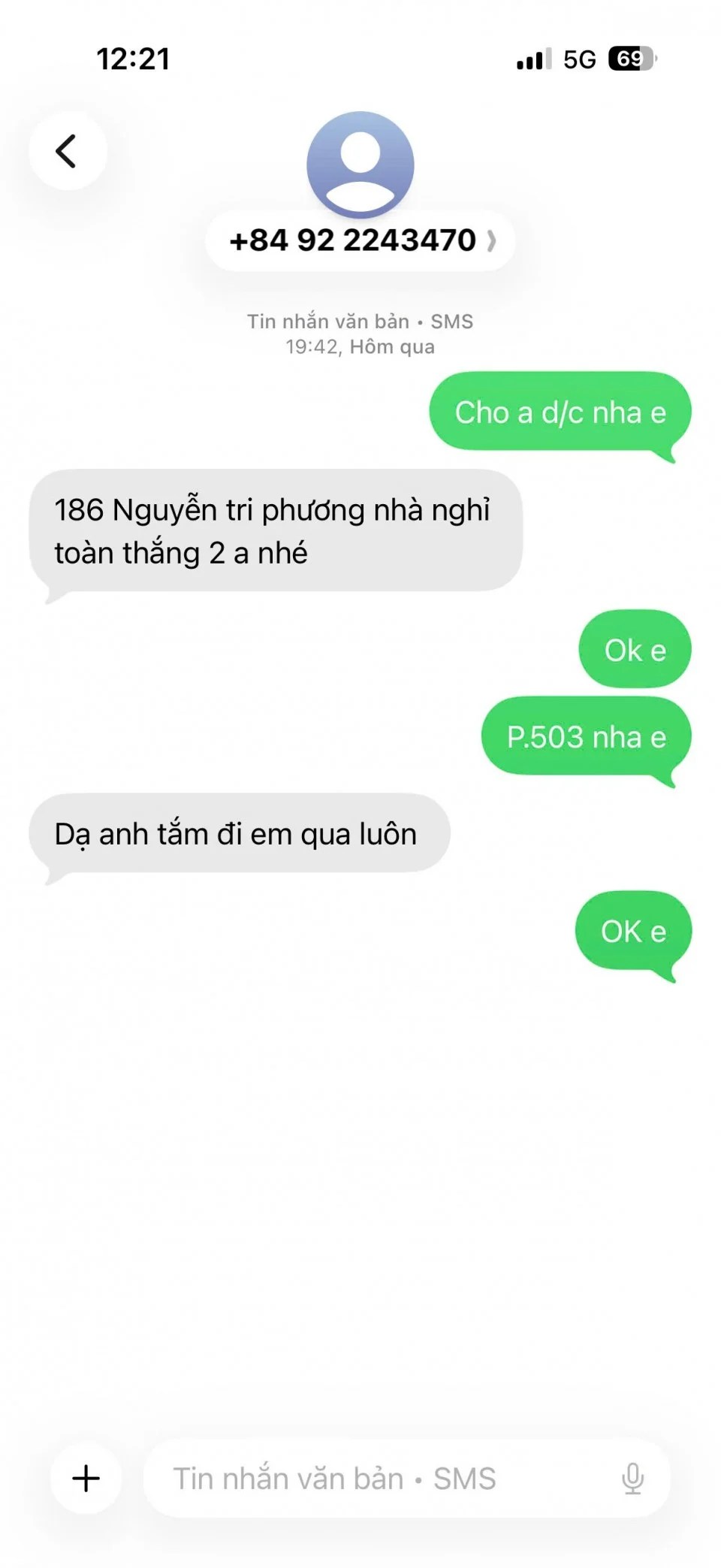Start voice dictation with the microphone
This screenshot has height=1568, width=721.
(632, 1478)
